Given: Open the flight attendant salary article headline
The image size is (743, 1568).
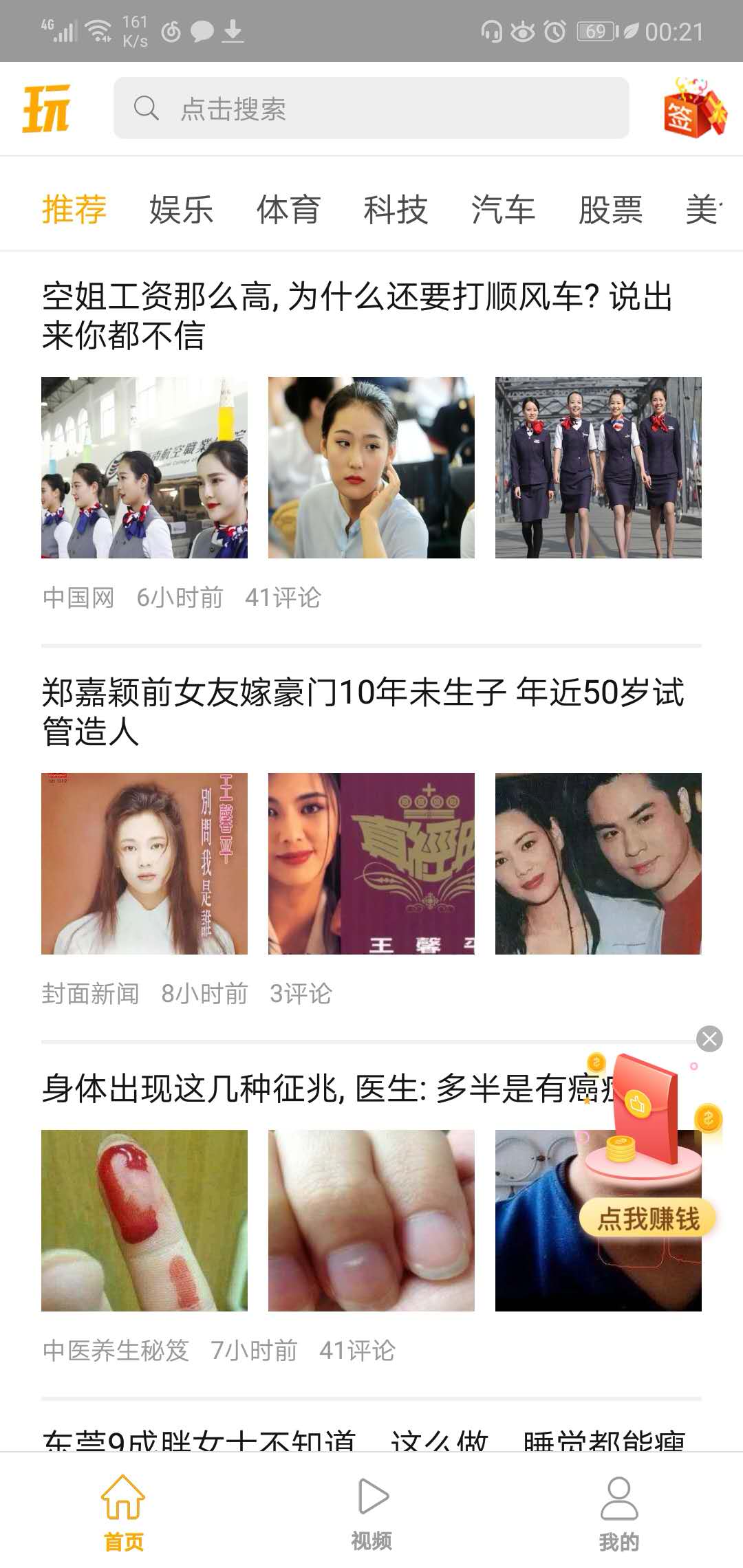Looking at the screenshot, I should pyautogui.click(x=358, y=313).
